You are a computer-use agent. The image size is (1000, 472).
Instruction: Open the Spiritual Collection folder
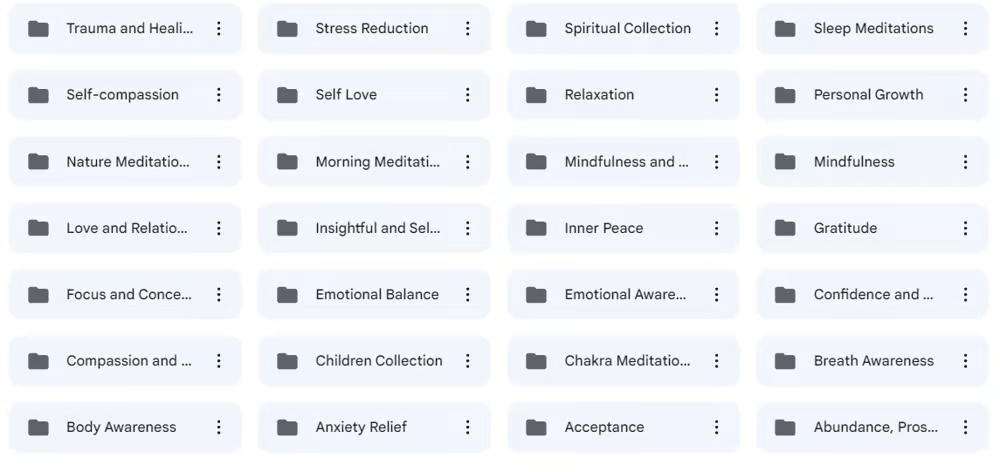point(627,28)
